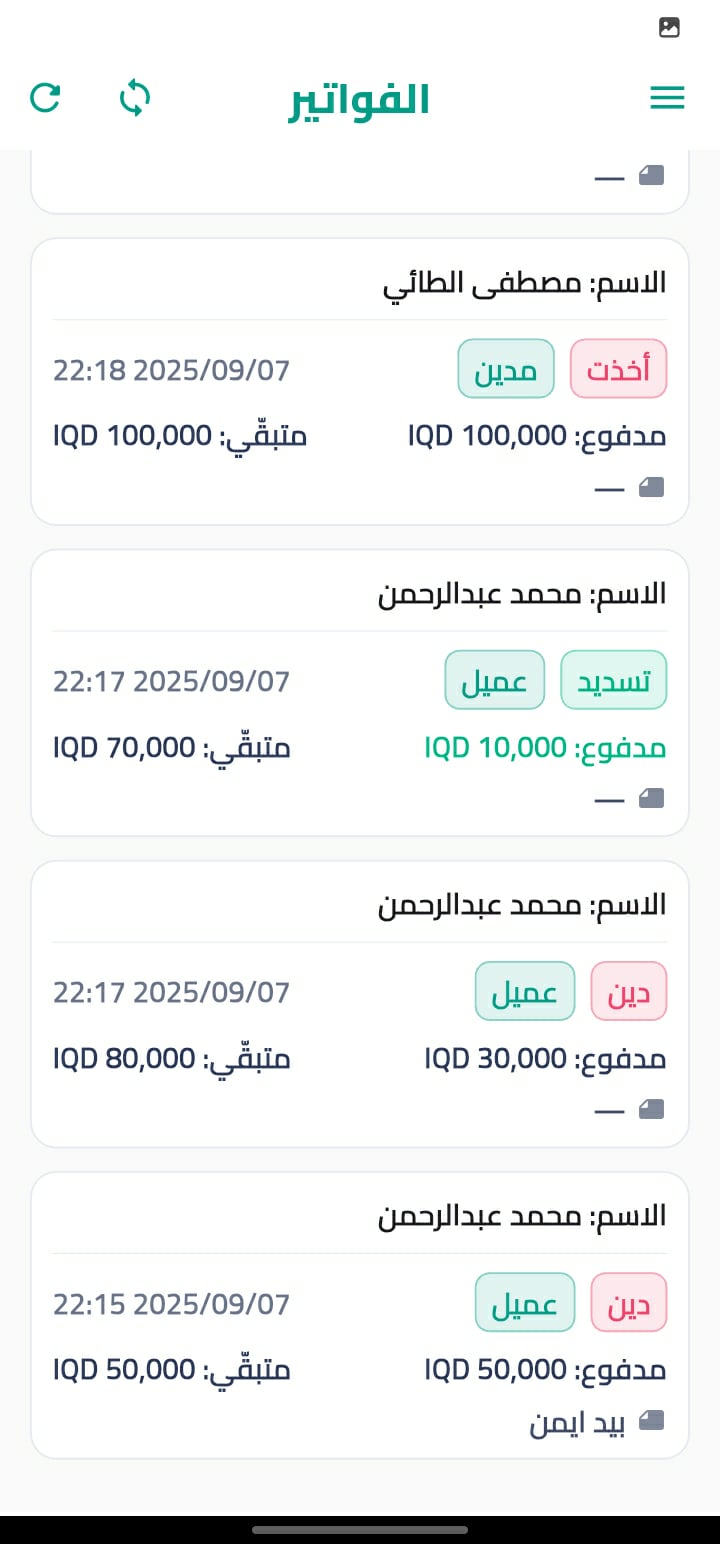
Task: Click the image icon at top right corner
Action: [x=669, y=27]
